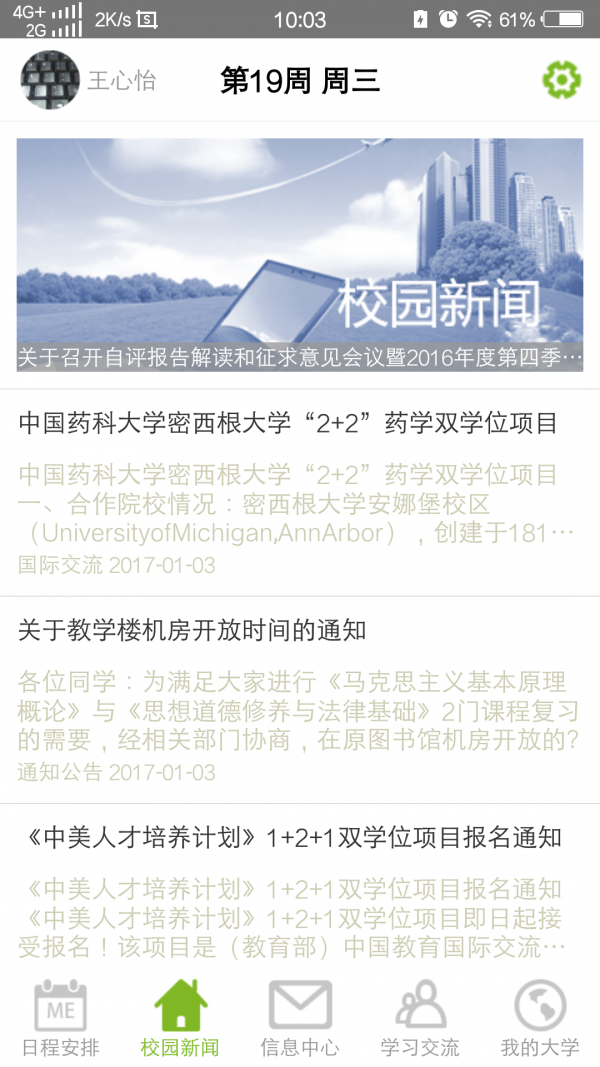Image resolution: width=600 pixels, height=1067 pixels.
Task: Open the 我的大学 tab
Action: pyautogui.click(x=540, y=1018)
